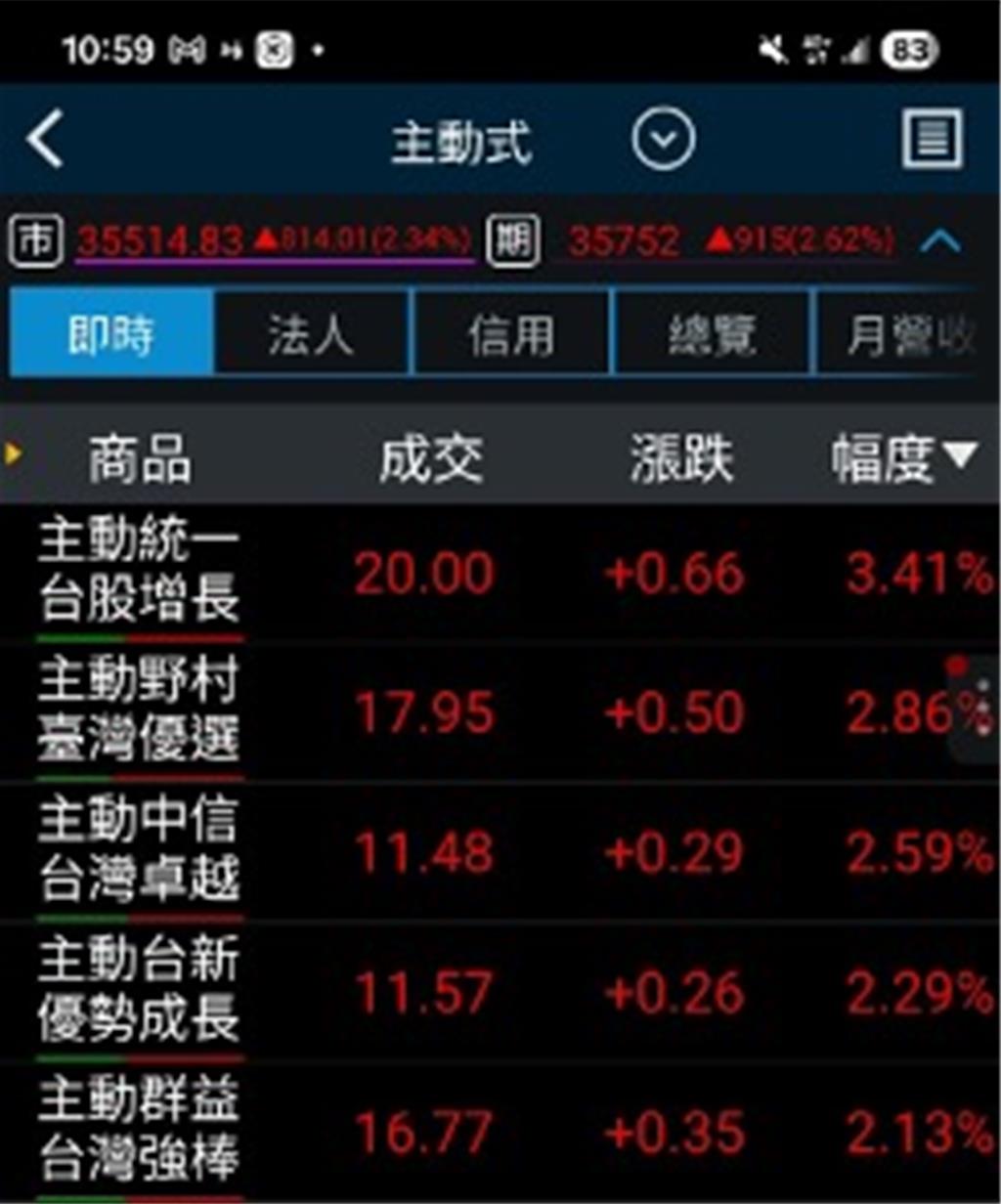Viewport: 1001px width, 1204px height.
Task: Sort the list by 幅度 column
Action: [x=901, y=459]
